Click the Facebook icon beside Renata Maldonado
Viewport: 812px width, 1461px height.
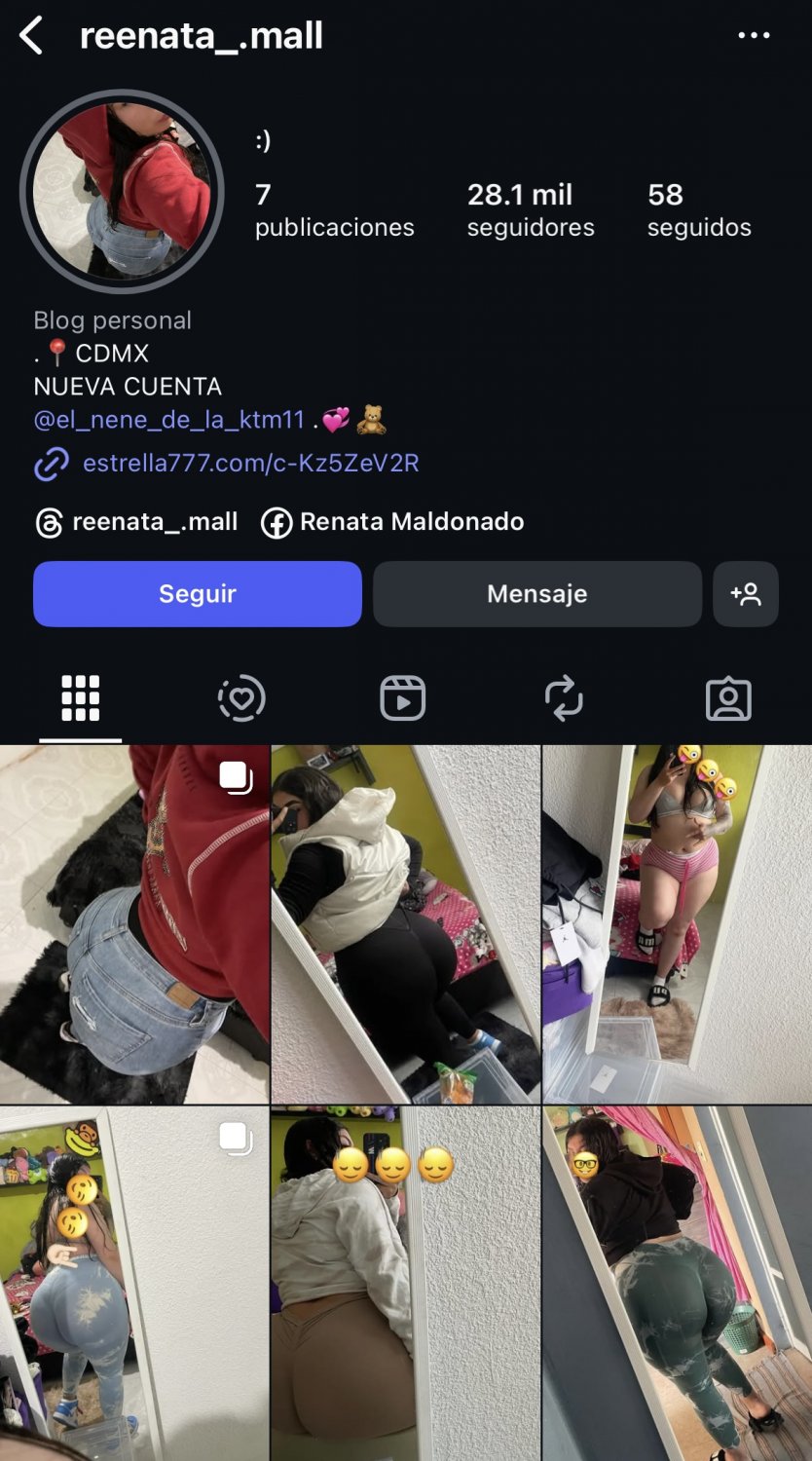pos(277,522)
